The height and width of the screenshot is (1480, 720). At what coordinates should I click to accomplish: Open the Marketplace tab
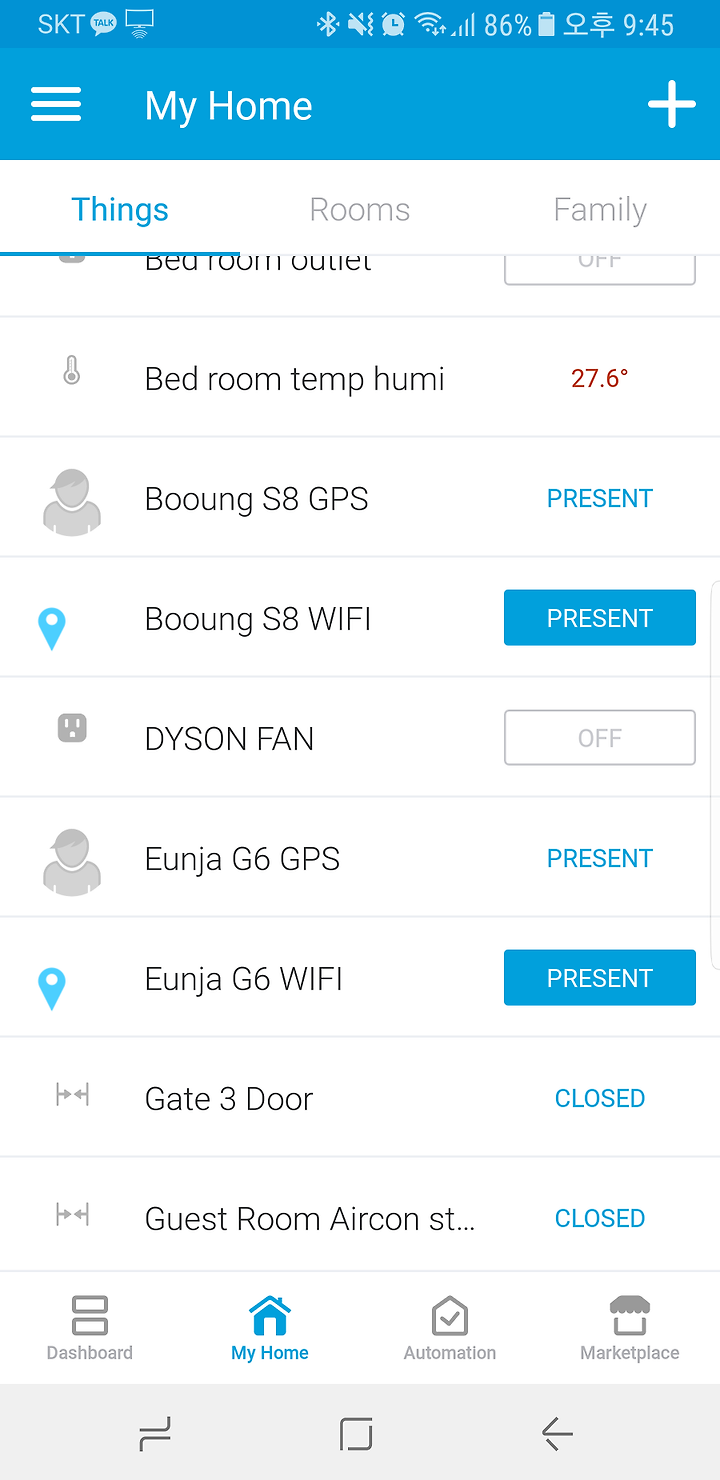[630, 1328]
